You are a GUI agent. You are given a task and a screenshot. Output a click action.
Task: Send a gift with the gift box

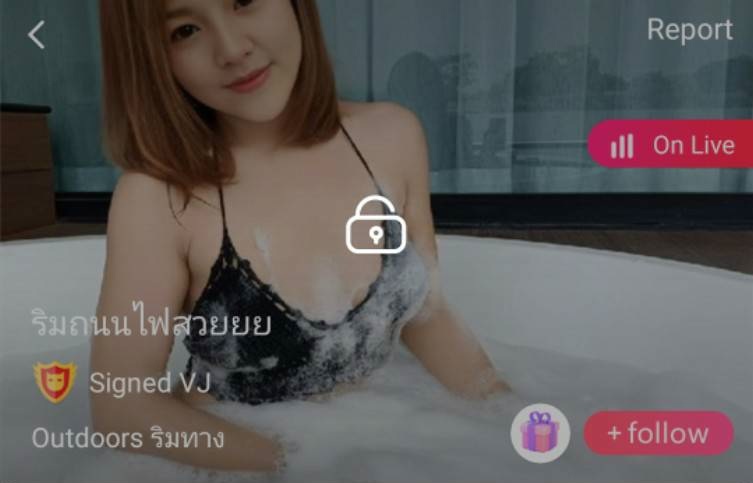coord(540,433)
